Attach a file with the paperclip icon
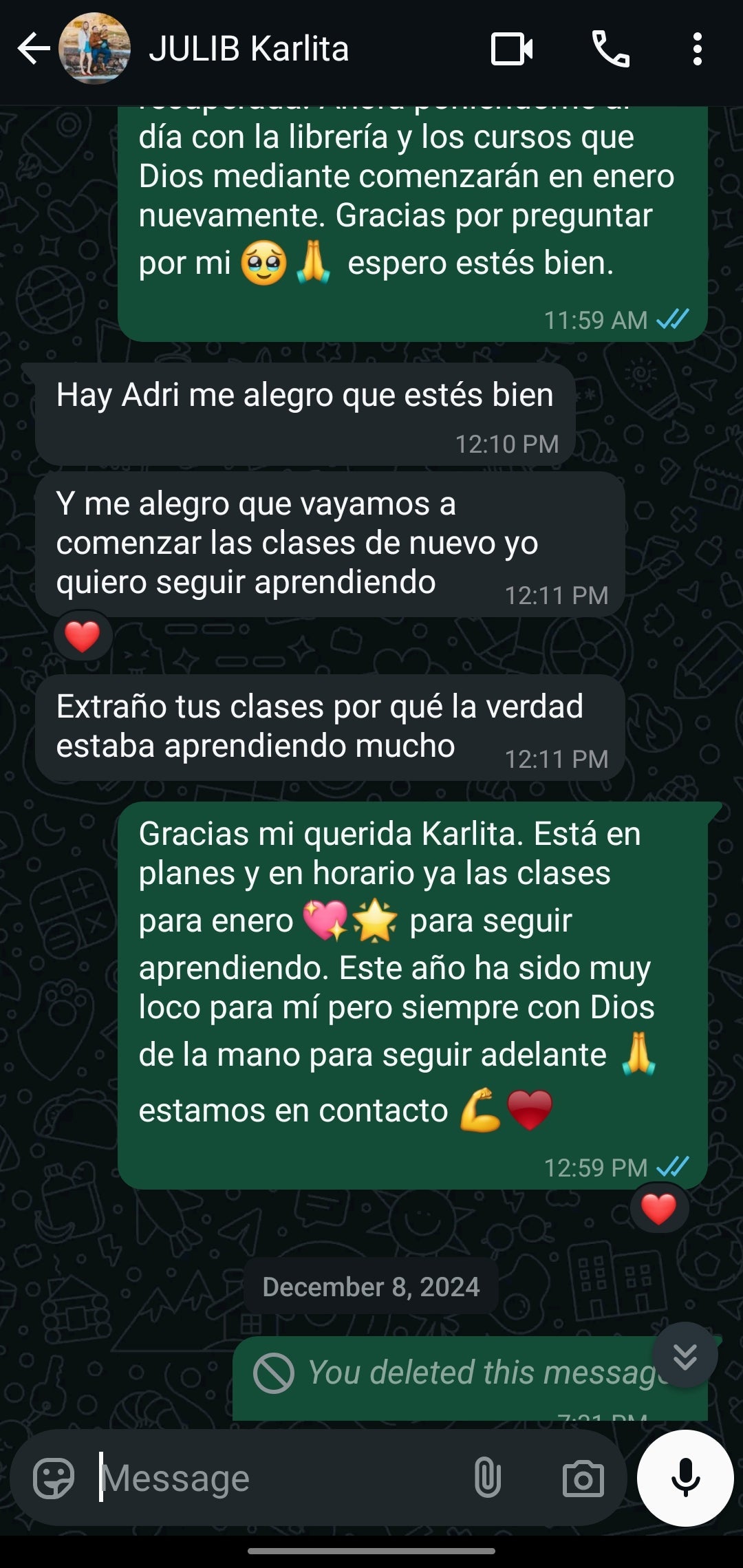Image resolution: width=743 pixels, height=1568 pixels. (x=490, y=1477)
